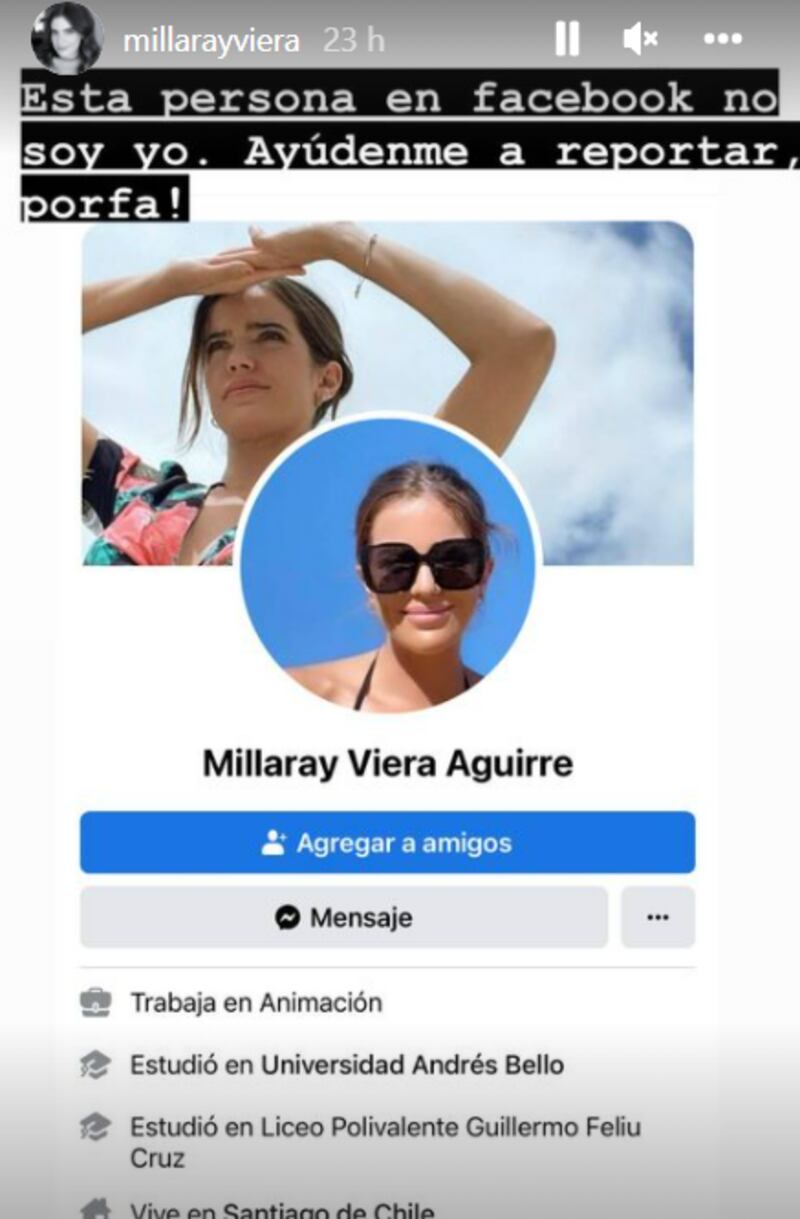800x1219 pixels.
Task: Tap millarayviera's profile avatar
Action: point(66,38)
